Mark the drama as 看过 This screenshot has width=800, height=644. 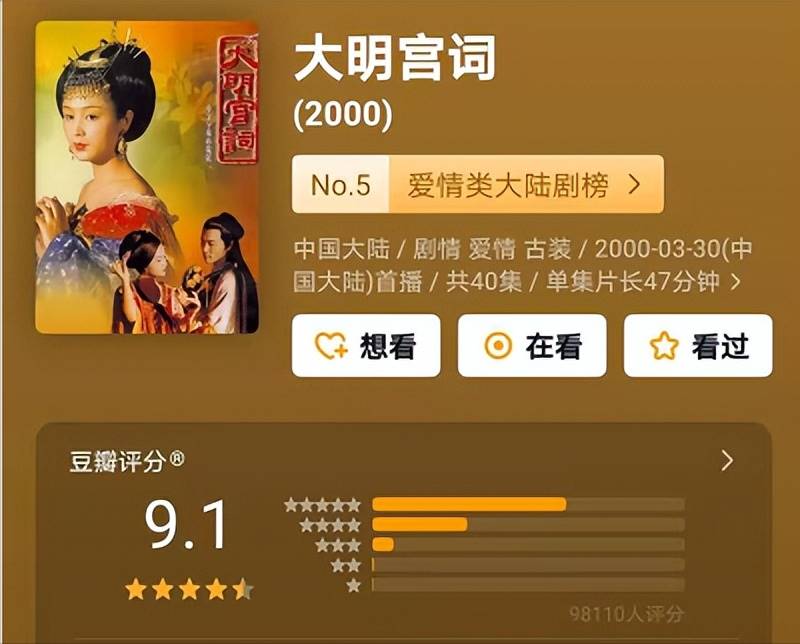click(698, 346)
